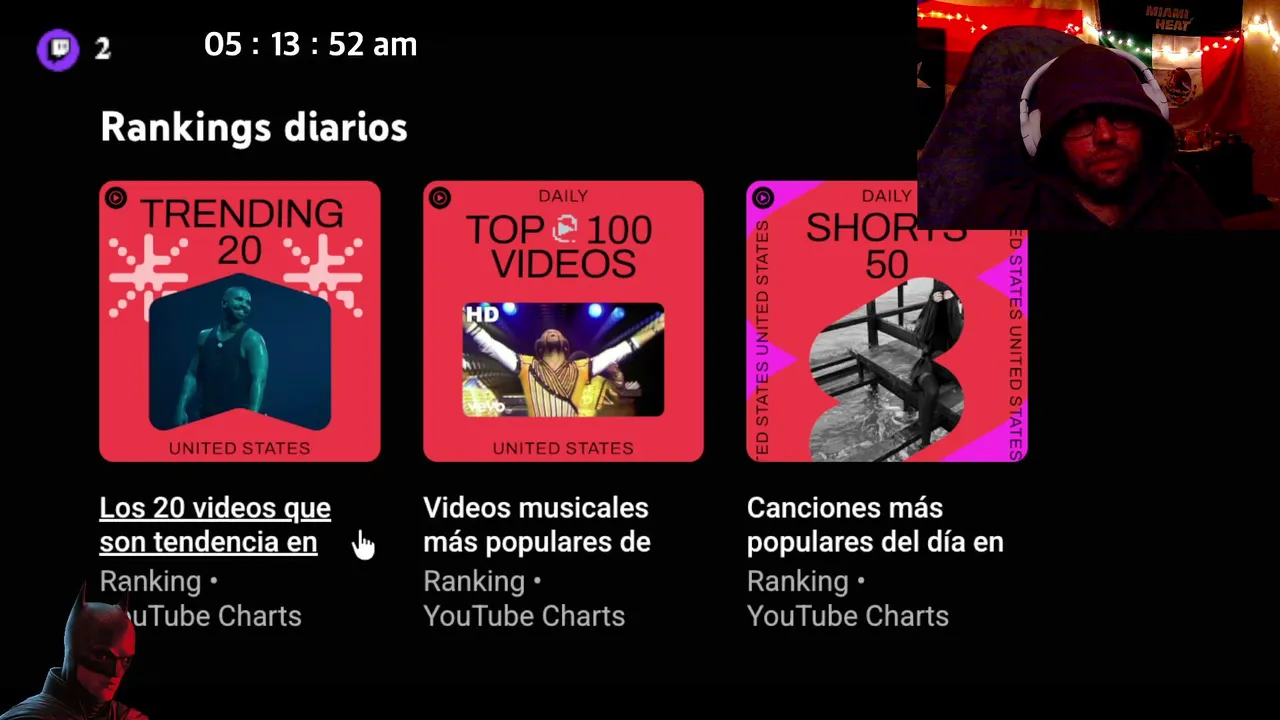This screenshot has width=1280, height=720.
Task: Open the Daily Top 100 Videos card
Action: pos(563,321)
